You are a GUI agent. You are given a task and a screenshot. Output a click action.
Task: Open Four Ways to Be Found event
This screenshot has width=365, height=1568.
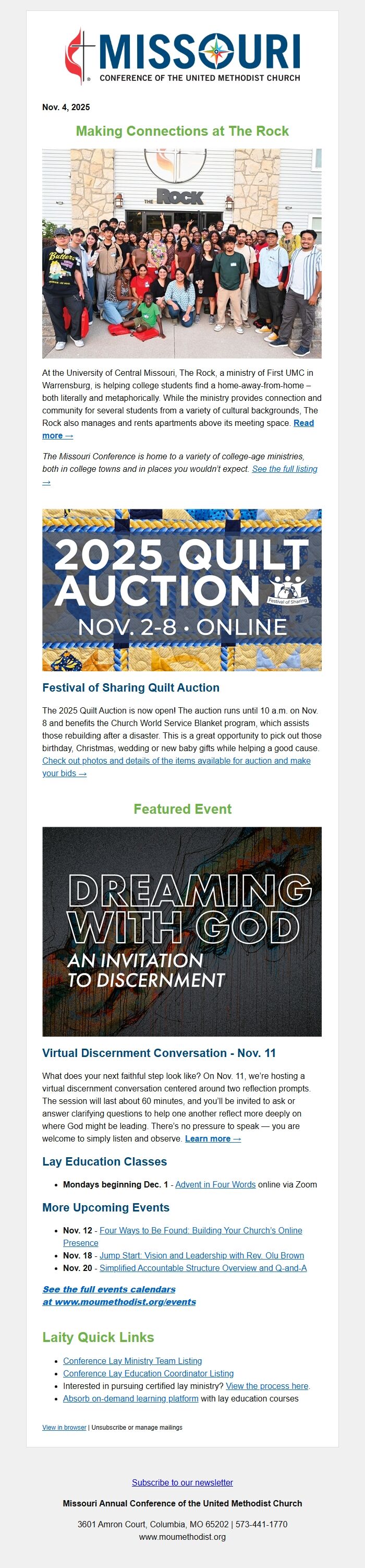[200, 1230]
